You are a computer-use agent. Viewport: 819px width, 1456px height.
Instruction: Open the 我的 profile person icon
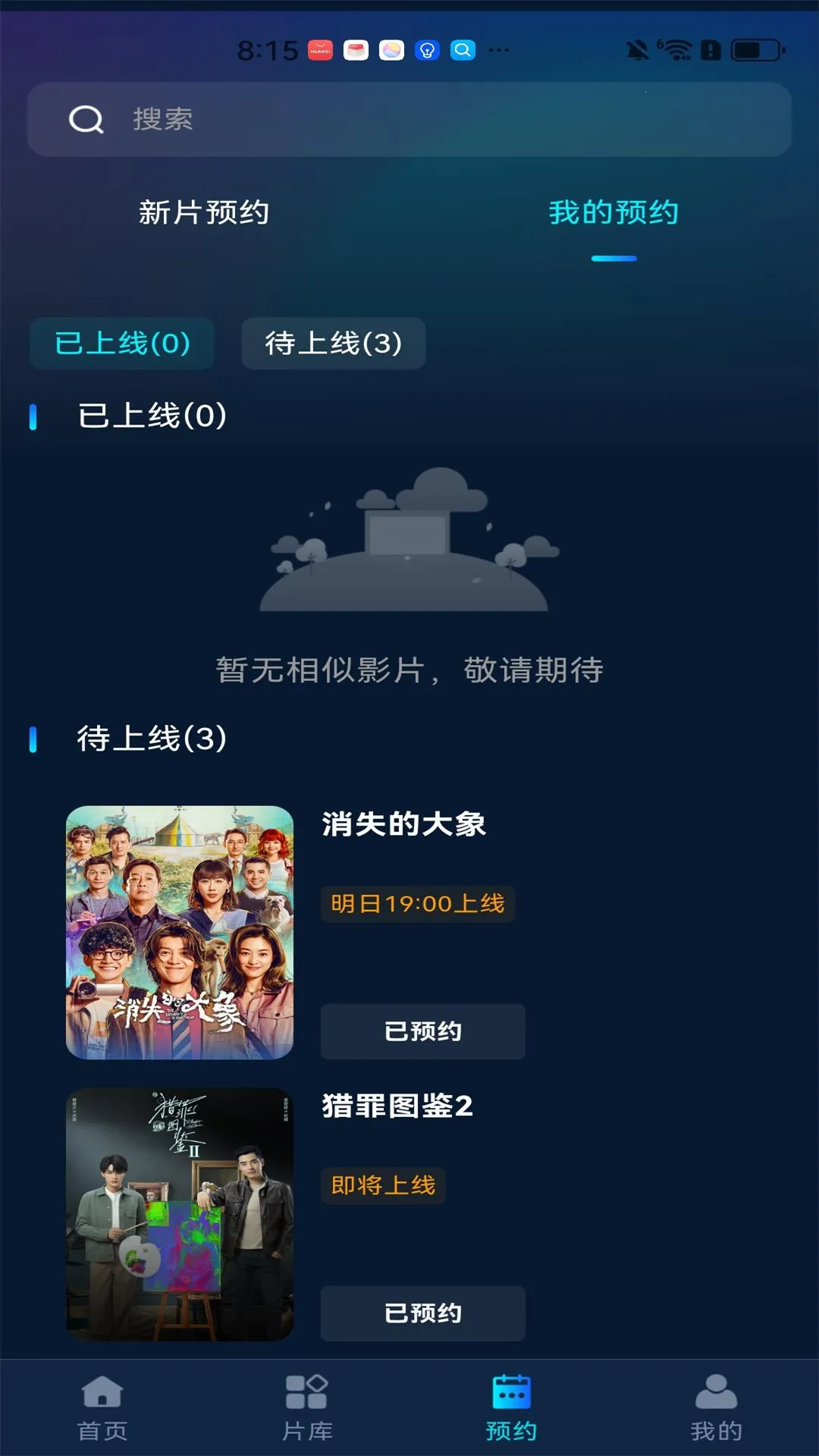[x=717, y=1407]
